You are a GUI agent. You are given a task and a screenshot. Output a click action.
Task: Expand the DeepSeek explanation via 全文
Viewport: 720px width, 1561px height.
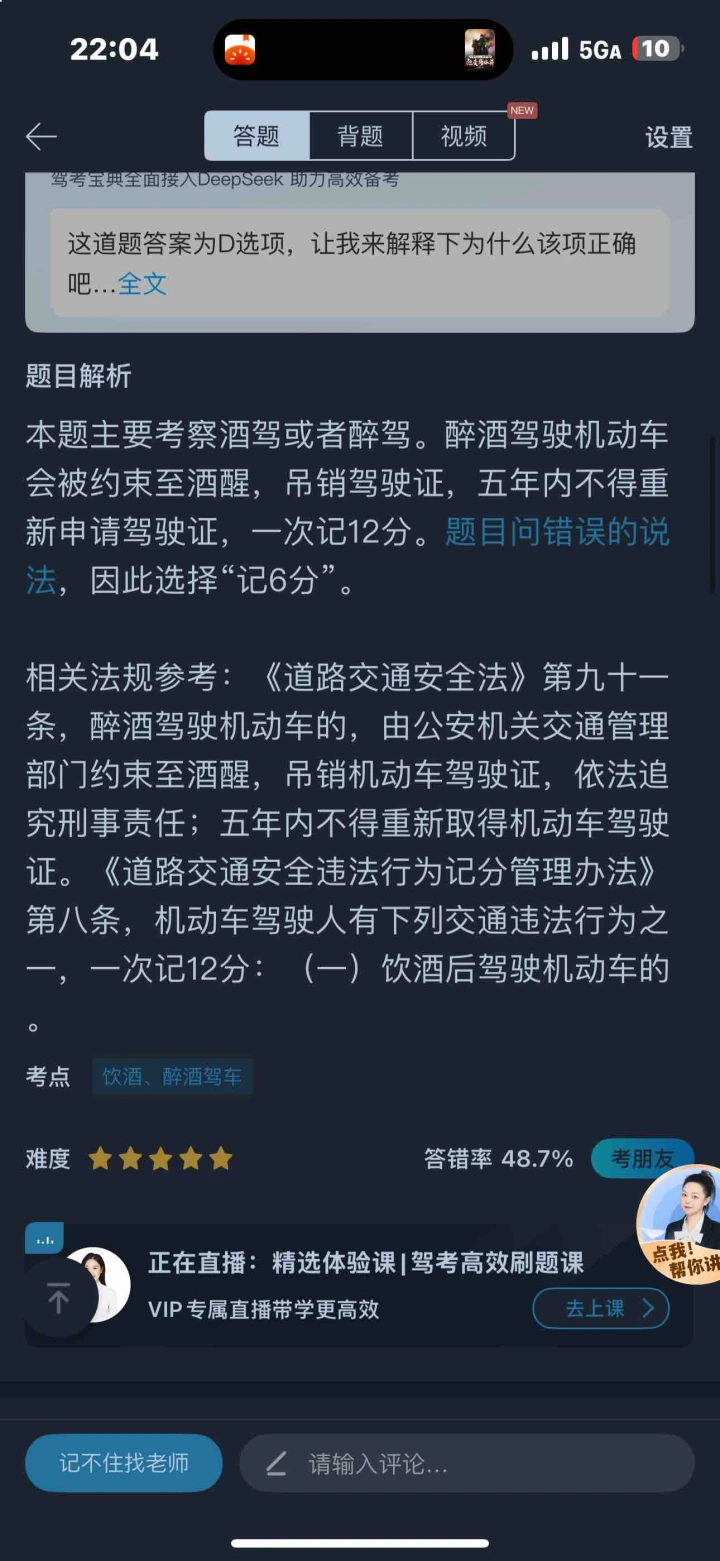point(143,284)
